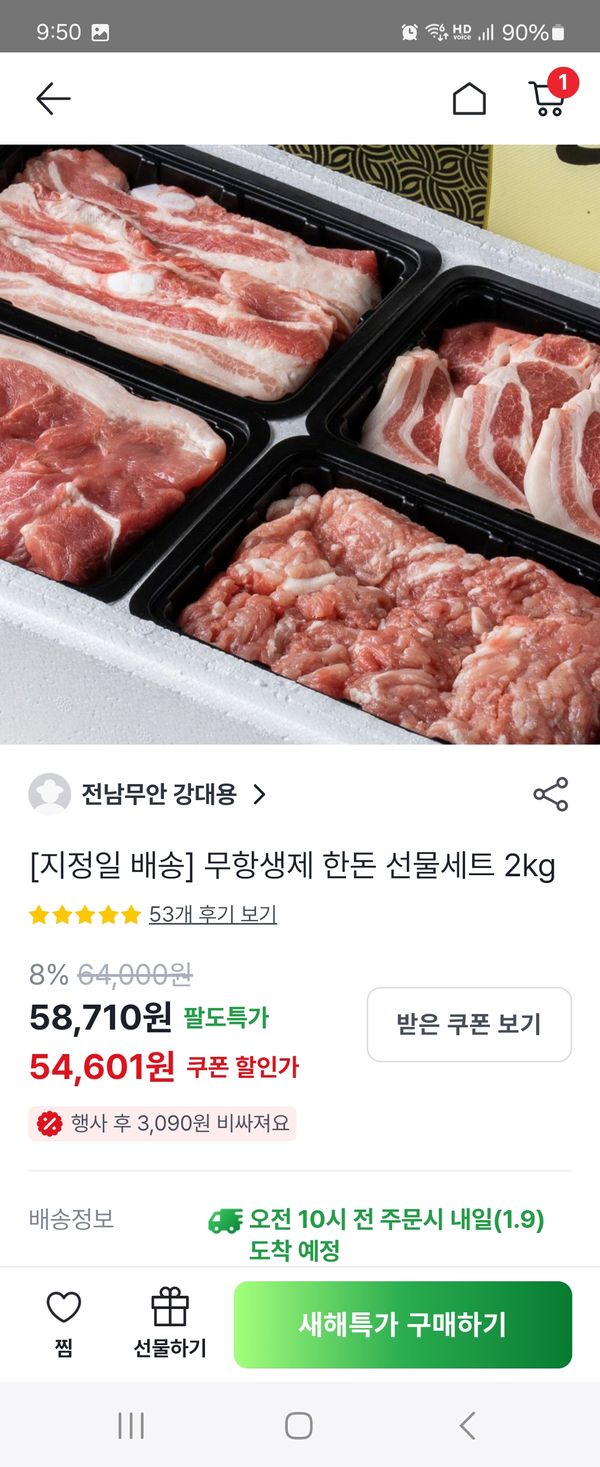Open recent apps from the navigation bar

[131, 1425]
